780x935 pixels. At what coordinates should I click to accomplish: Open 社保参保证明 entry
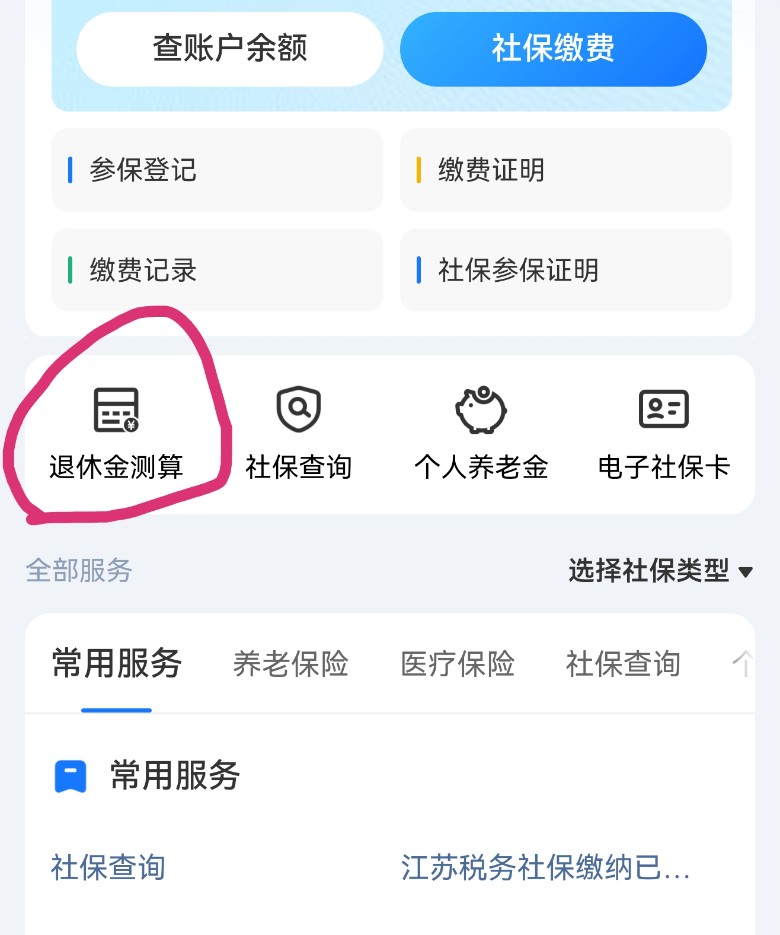tap(565, 270)
